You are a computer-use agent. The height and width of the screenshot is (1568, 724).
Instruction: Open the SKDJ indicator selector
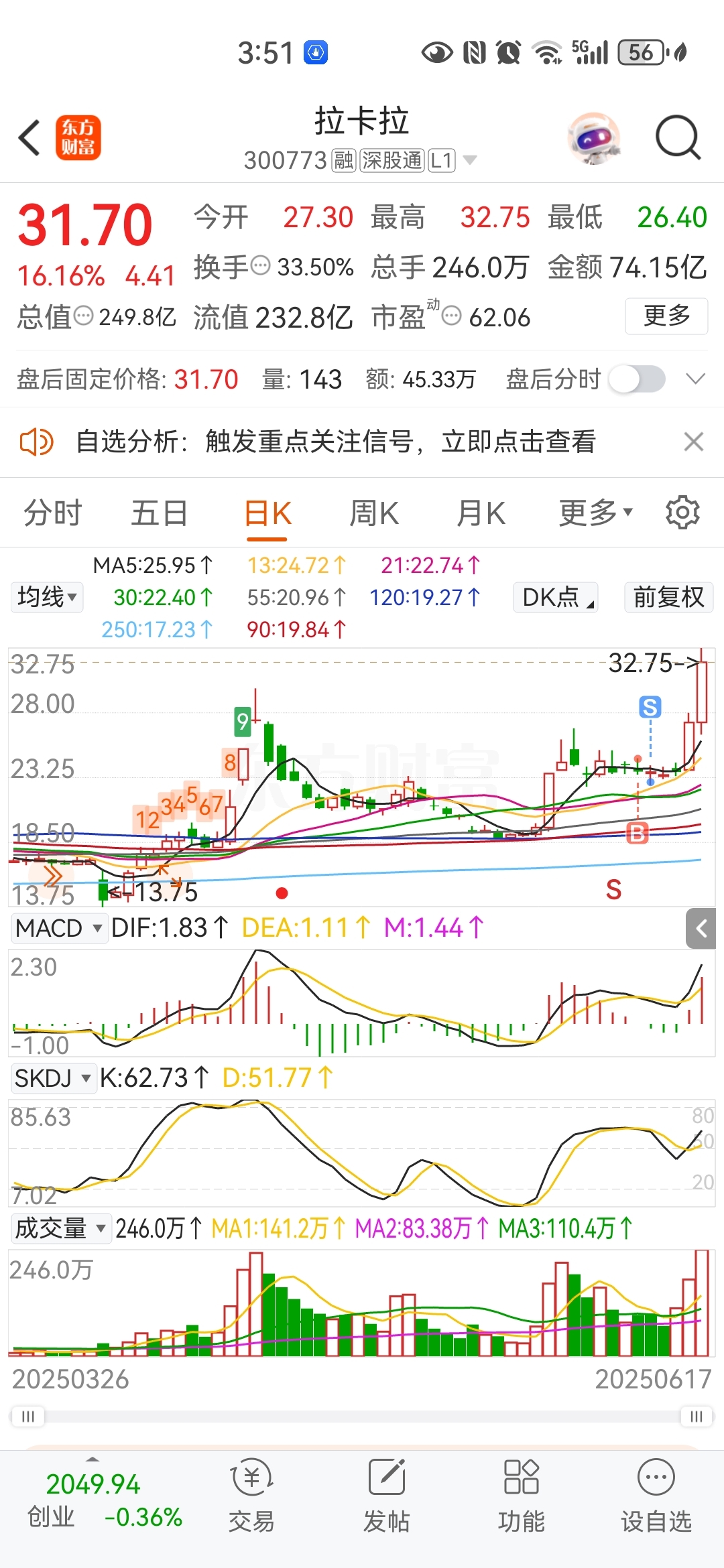click(x=53, y=1078)
